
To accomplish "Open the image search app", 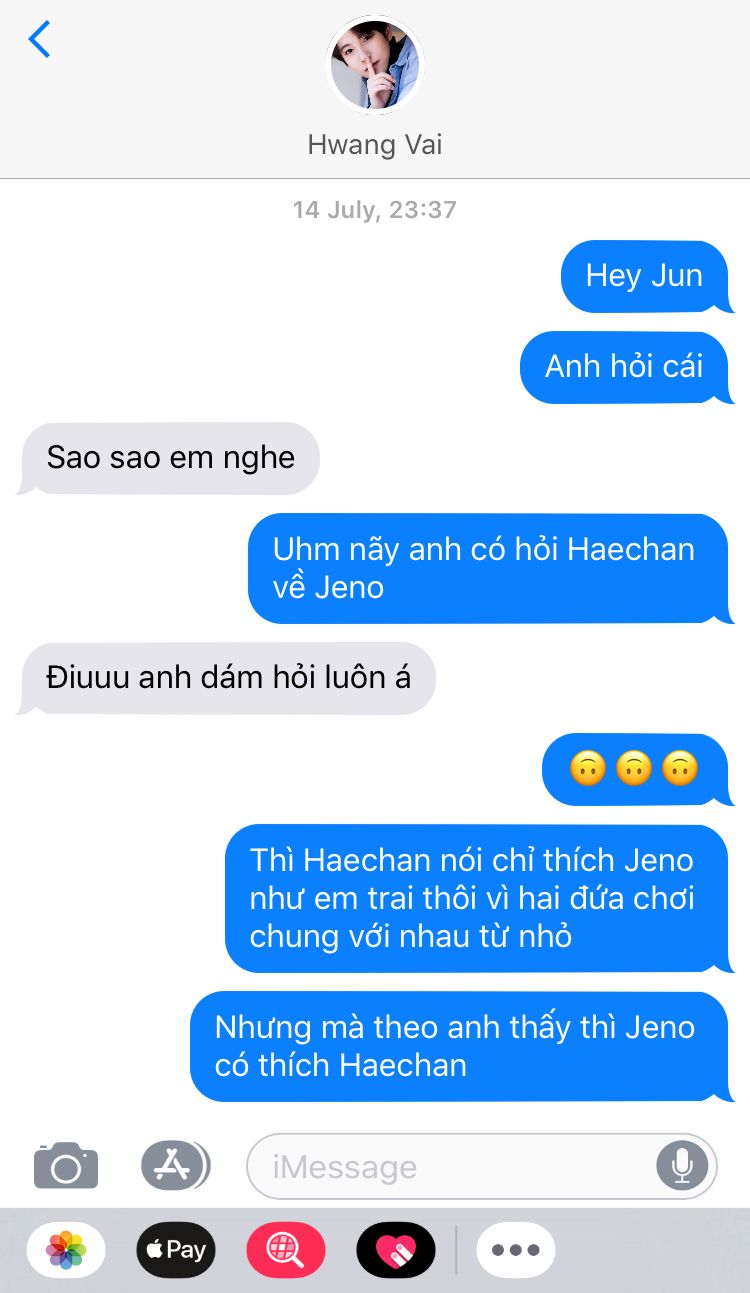I will click(286, 1250).
